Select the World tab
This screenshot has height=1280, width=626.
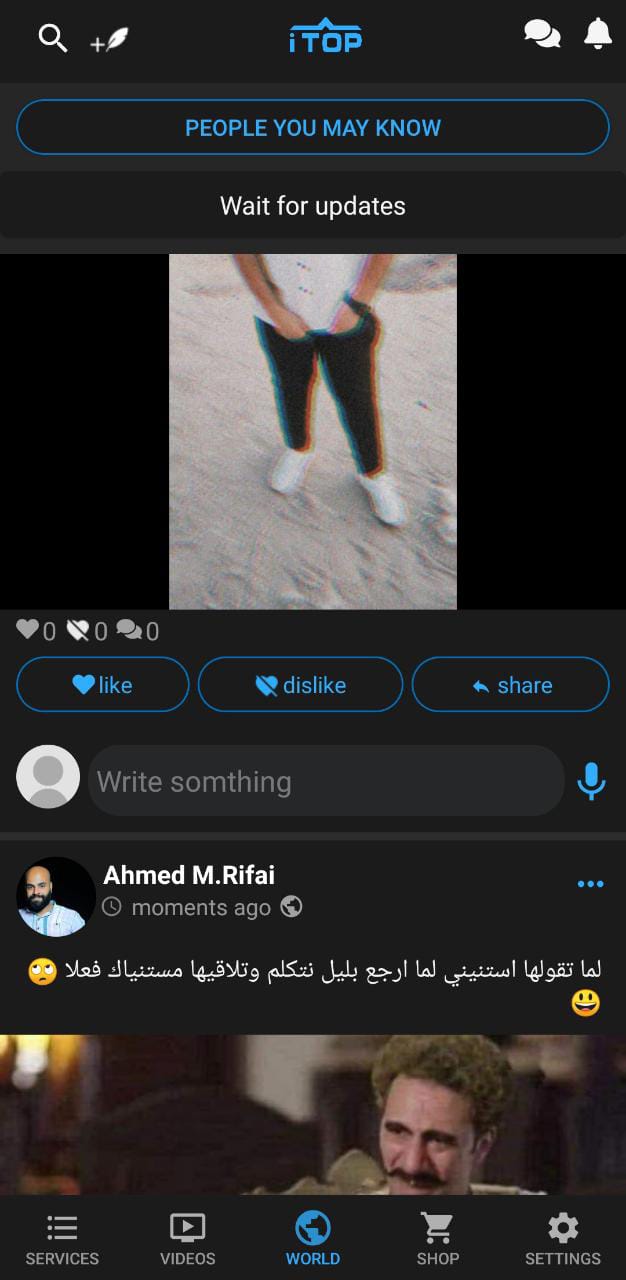[x=313, y=1240]
